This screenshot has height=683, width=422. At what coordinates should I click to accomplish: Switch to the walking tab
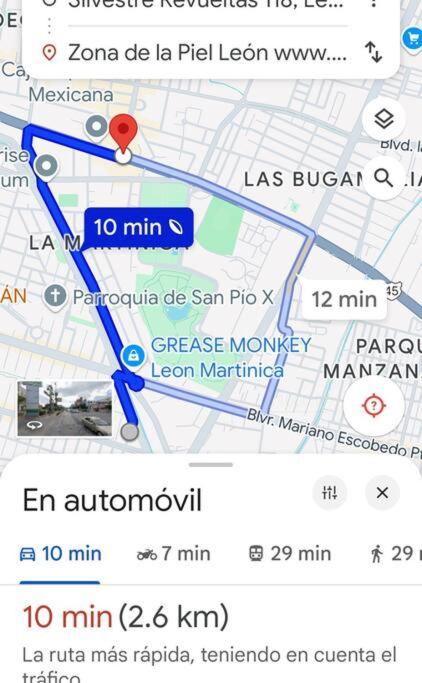coord(394,554)
